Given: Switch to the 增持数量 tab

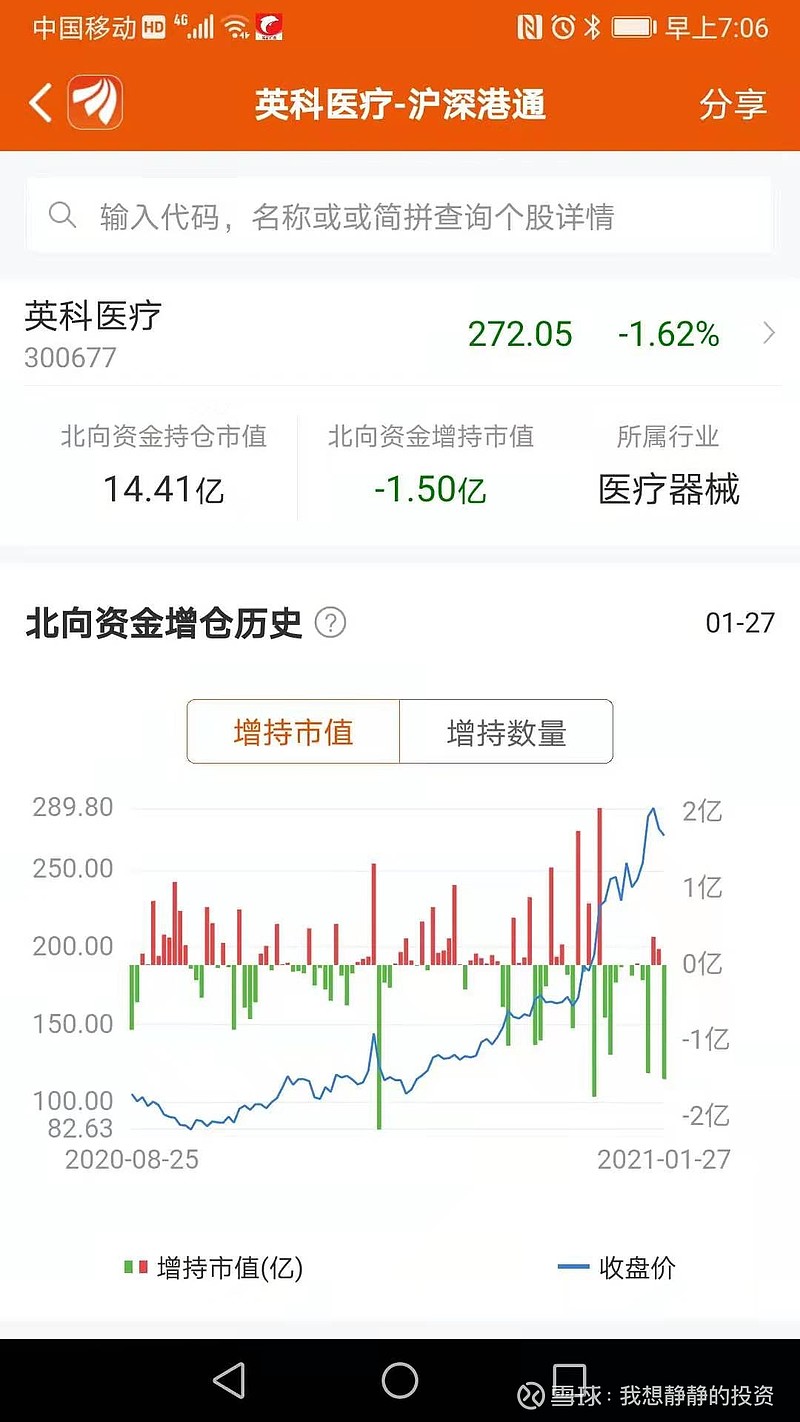Looking at the screenshot, I should 506,732.
